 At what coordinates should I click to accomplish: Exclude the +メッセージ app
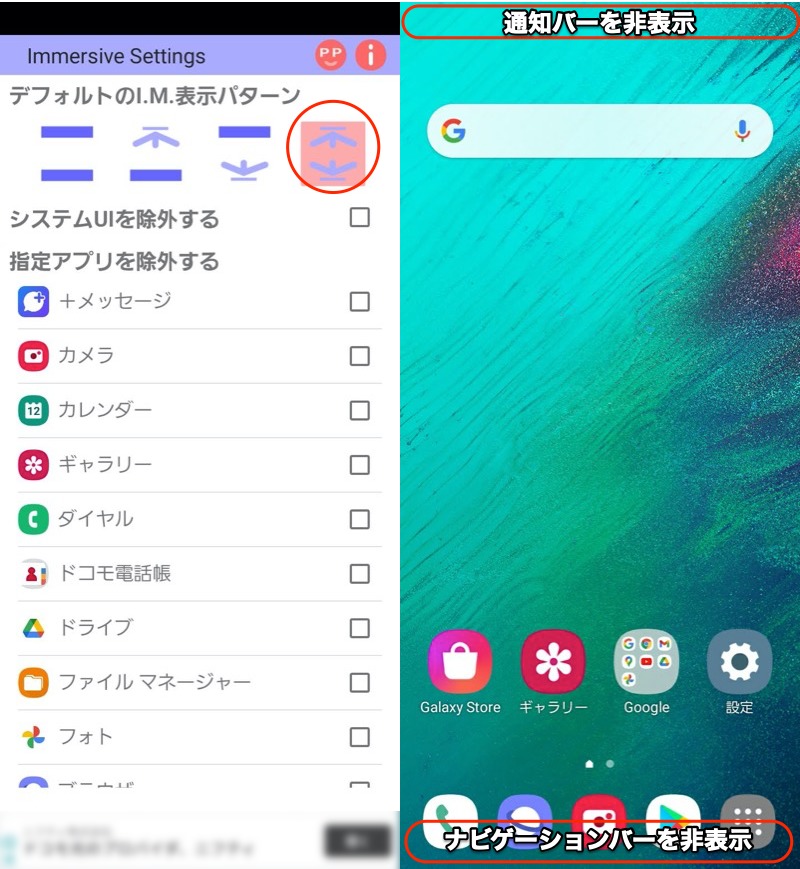click(x=360, y=301)
